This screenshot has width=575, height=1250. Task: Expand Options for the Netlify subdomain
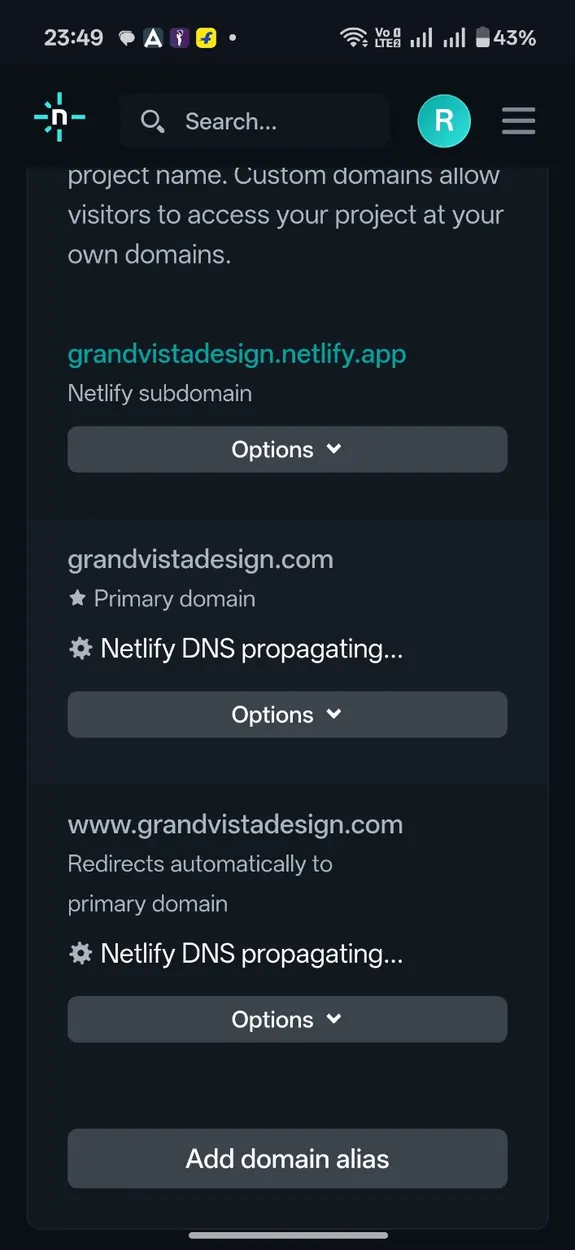pyautogui.click(x=287, y=449)
